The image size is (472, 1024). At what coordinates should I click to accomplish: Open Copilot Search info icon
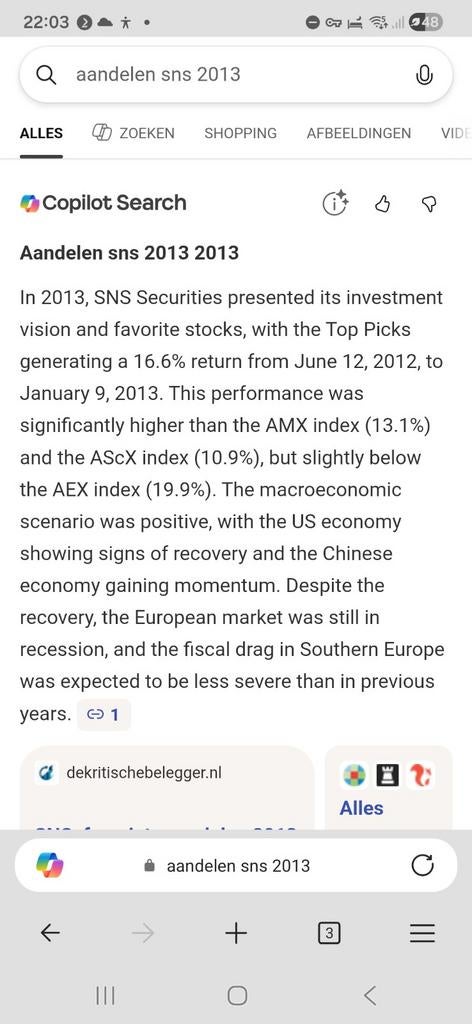tap(336, 204)
